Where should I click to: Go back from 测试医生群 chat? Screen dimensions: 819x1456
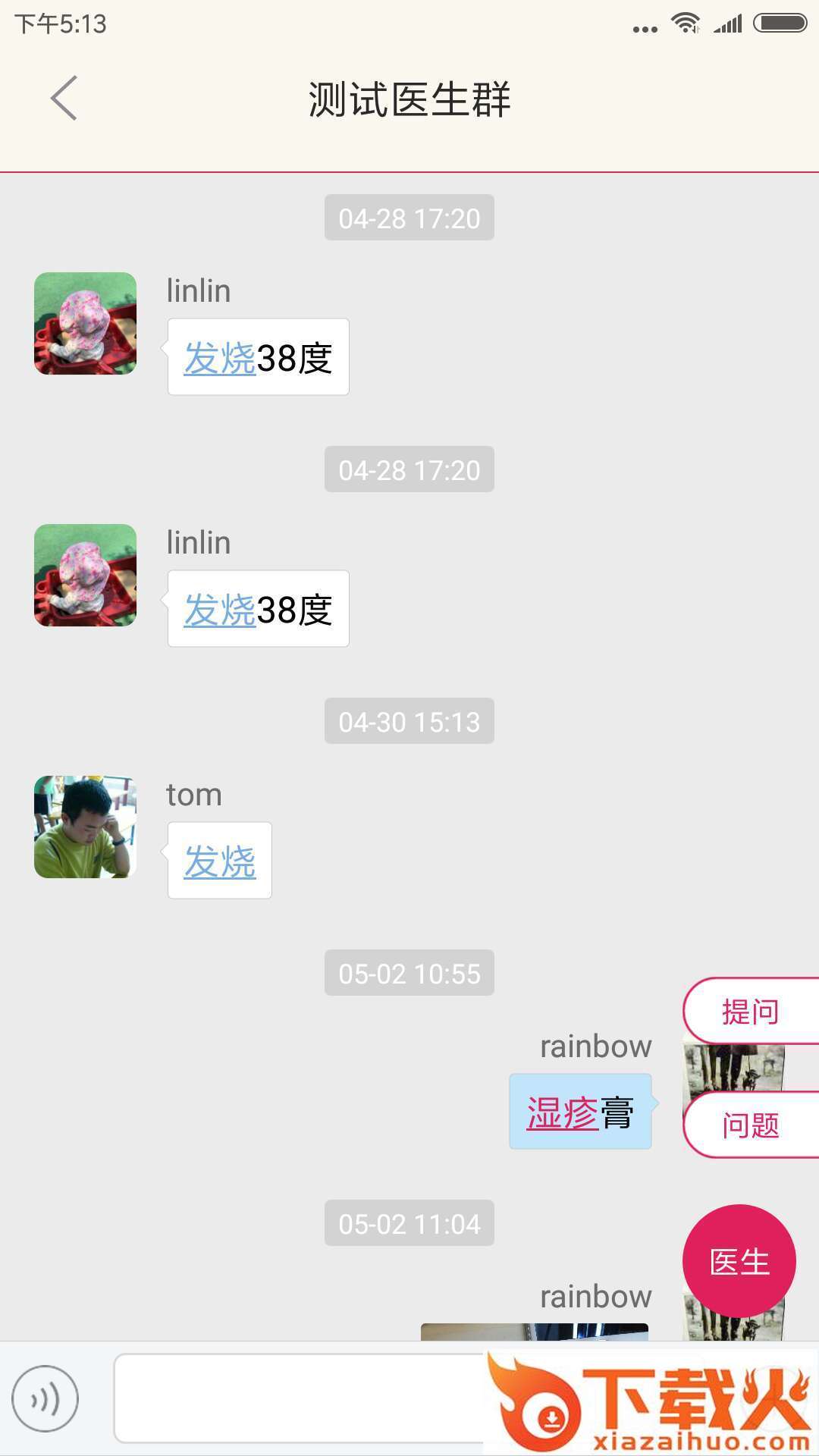coord(64,99)
